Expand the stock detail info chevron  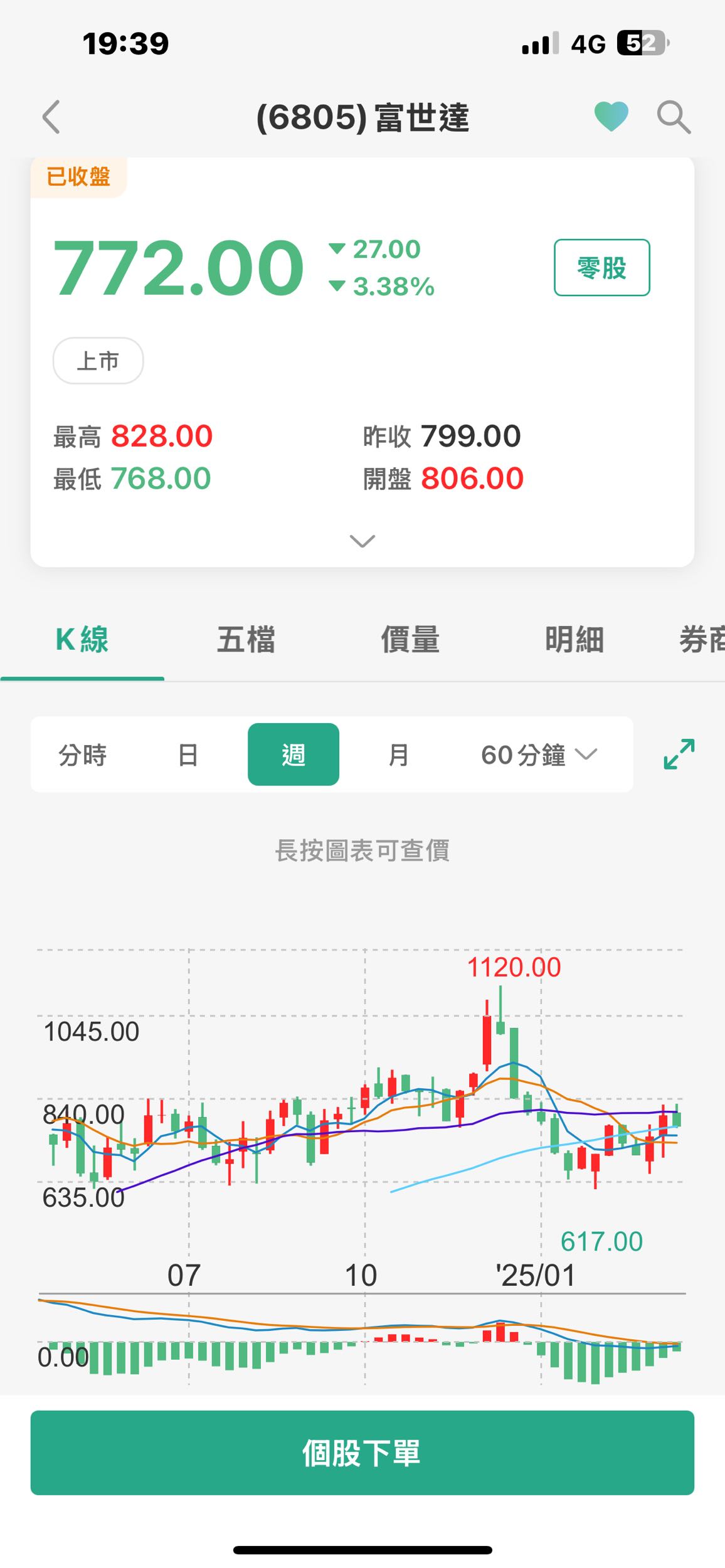(x=362, y=540)
